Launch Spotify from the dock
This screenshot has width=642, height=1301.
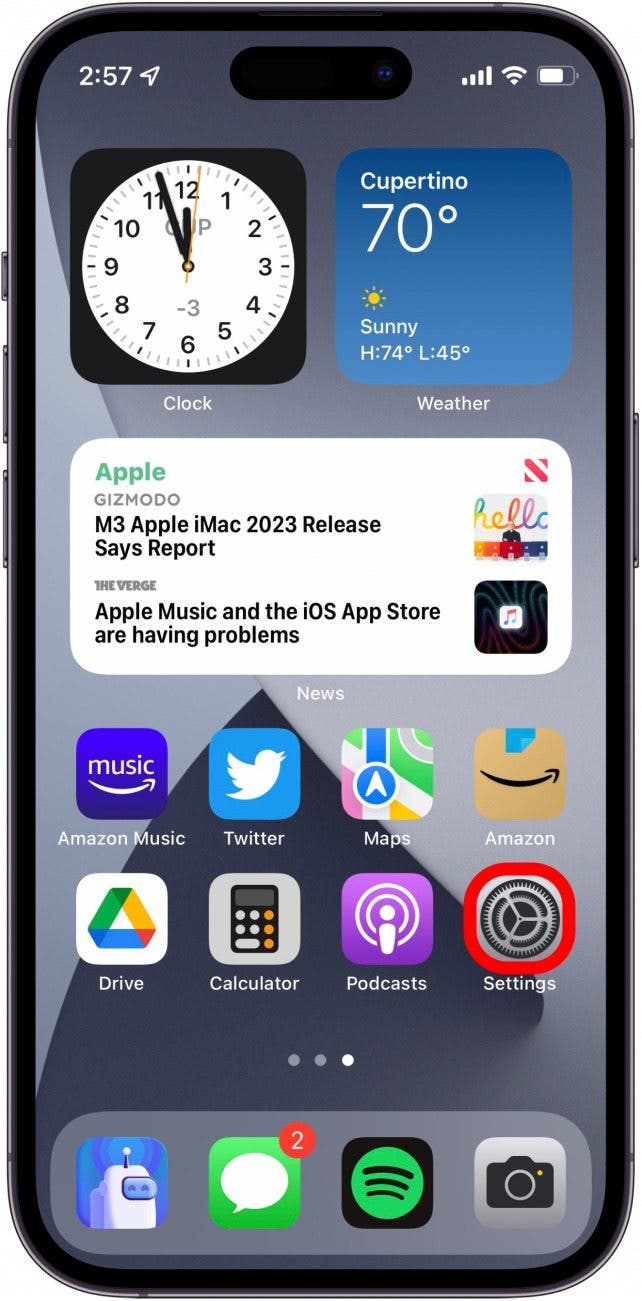[x=387, y=1182]
